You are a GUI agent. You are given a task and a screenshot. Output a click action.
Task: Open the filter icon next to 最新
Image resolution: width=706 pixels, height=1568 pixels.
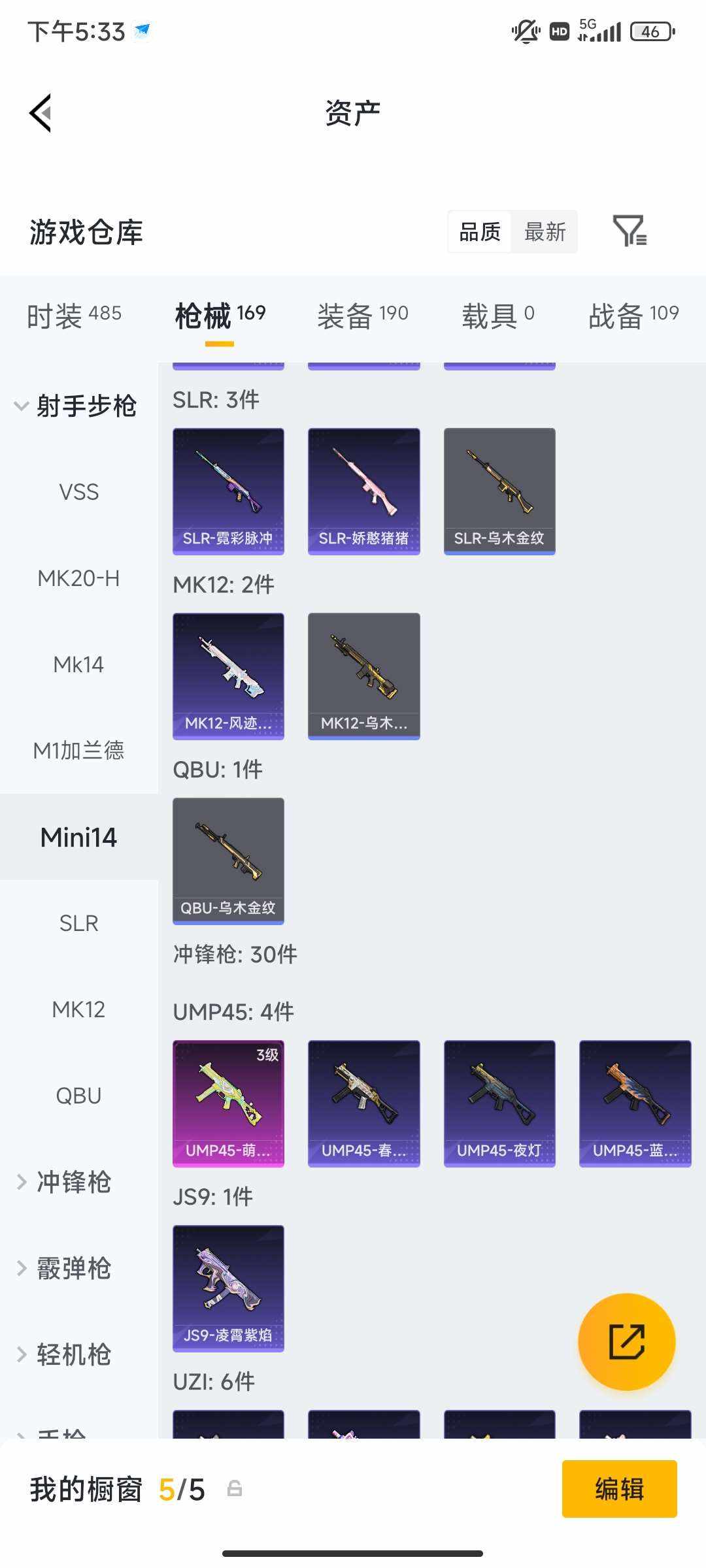tap(630, 231)
